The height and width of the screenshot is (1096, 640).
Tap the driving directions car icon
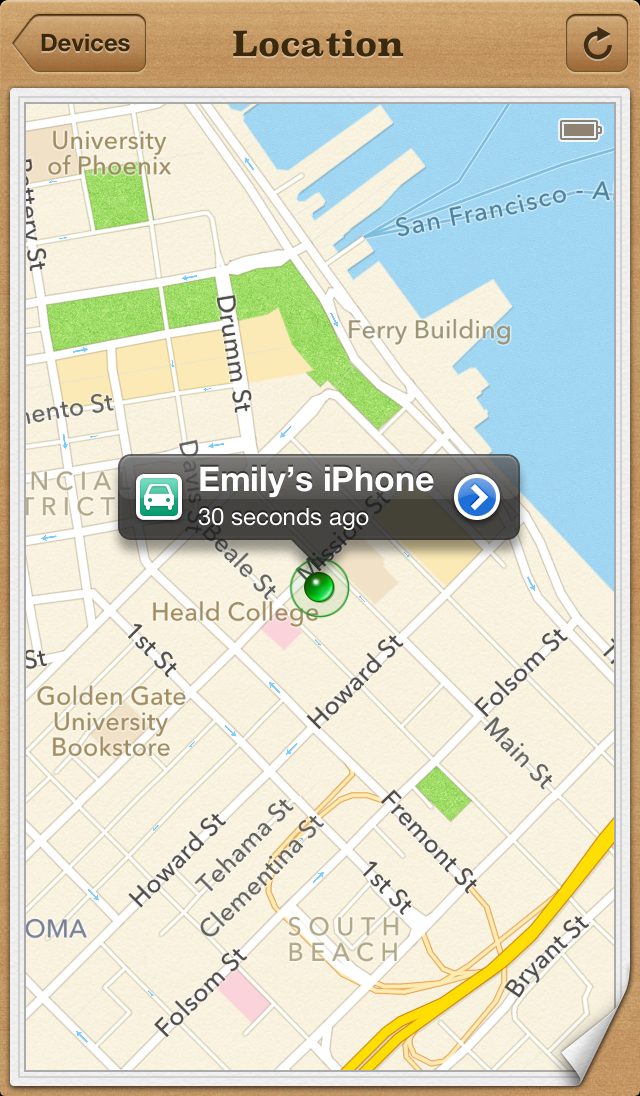click(158, 497)
